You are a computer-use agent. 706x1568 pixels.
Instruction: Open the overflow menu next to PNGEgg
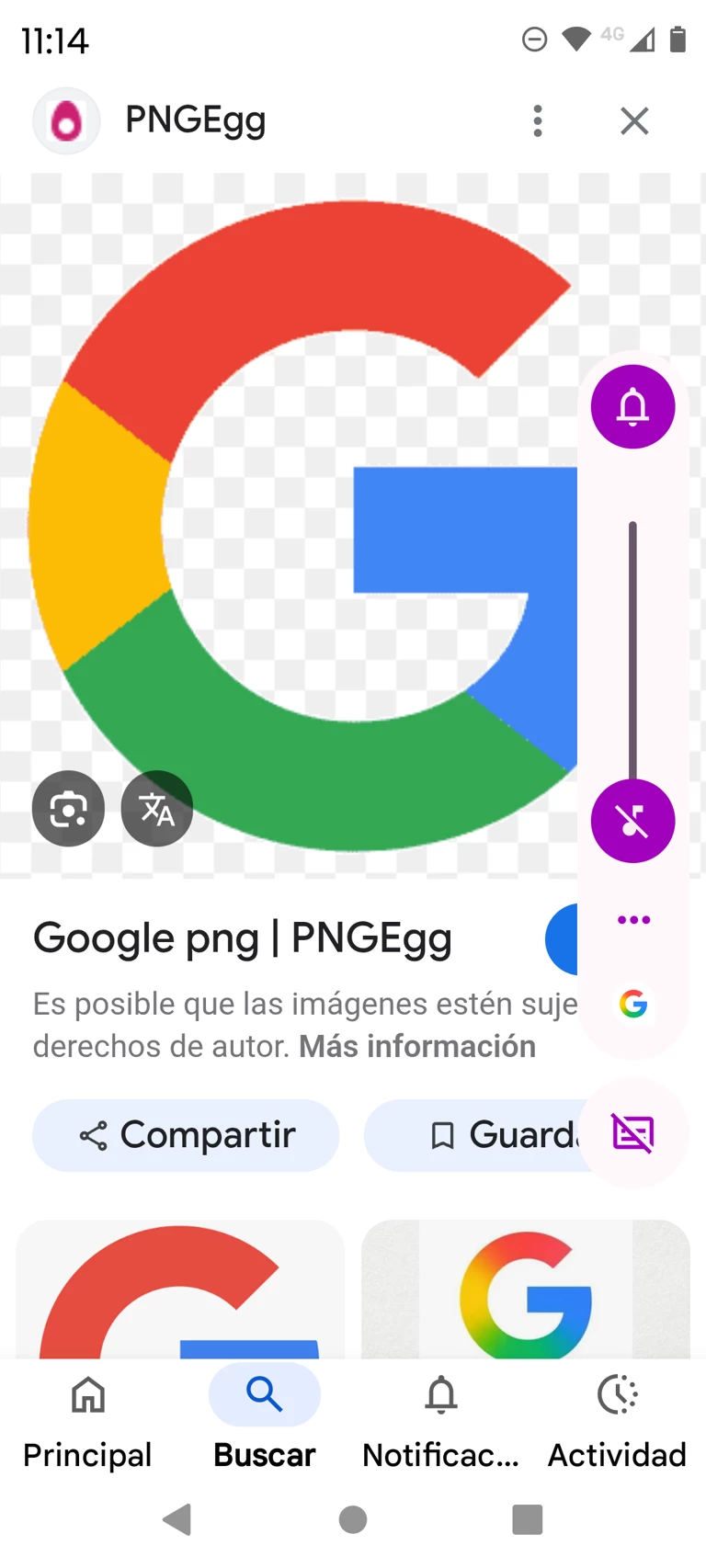click(x=538, y=120)
